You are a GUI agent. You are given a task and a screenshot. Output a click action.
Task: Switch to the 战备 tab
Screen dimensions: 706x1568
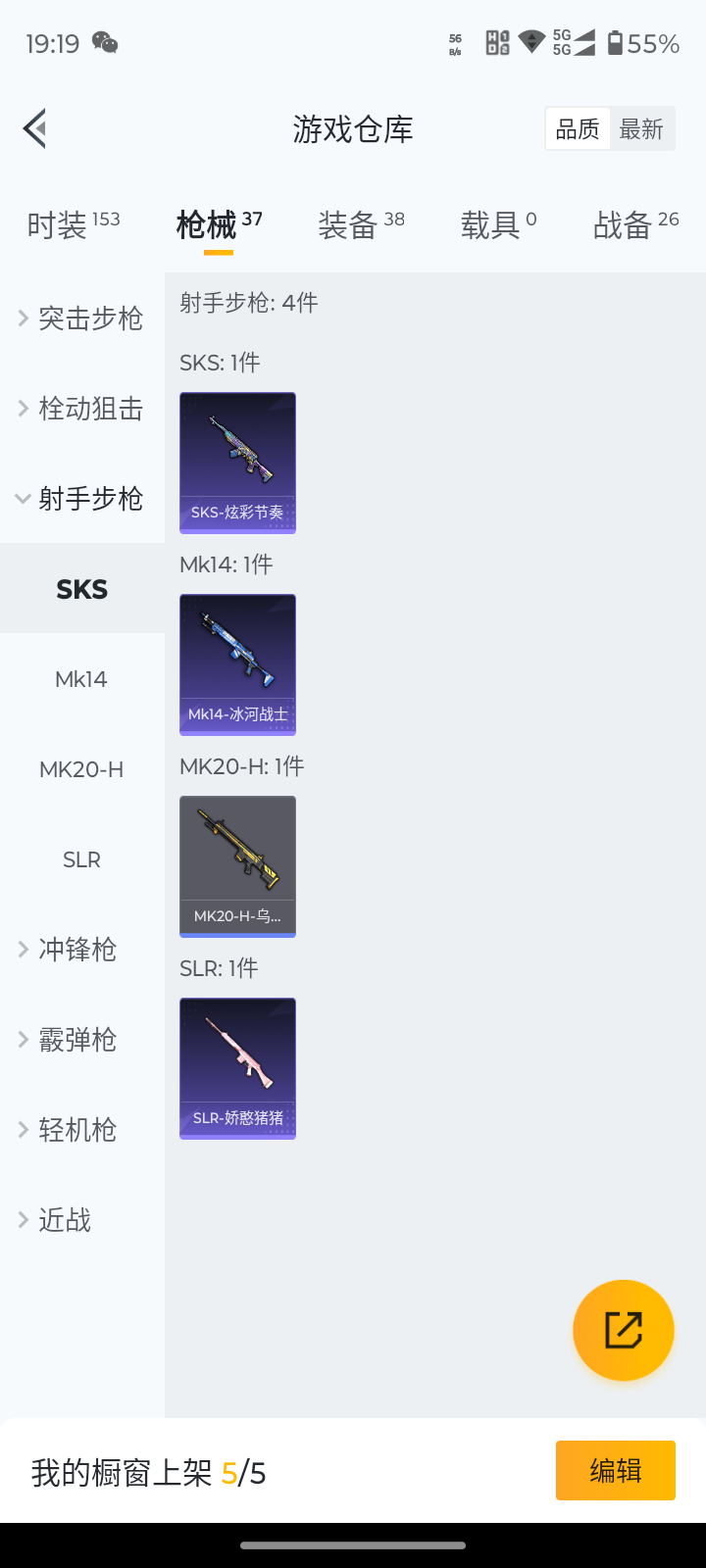pos(635,225)
